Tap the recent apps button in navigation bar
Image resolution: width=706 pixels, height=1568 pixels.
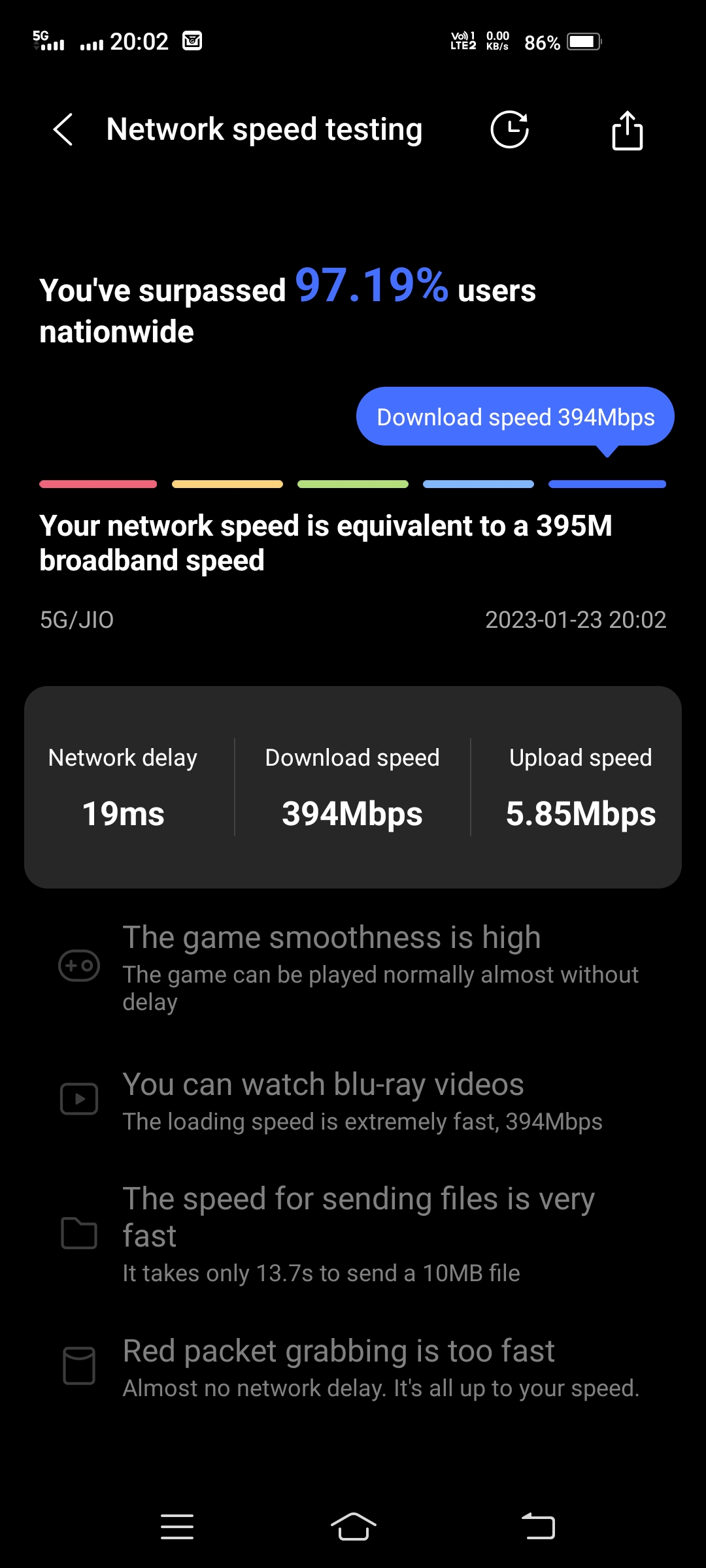(x=177, y=1526)
